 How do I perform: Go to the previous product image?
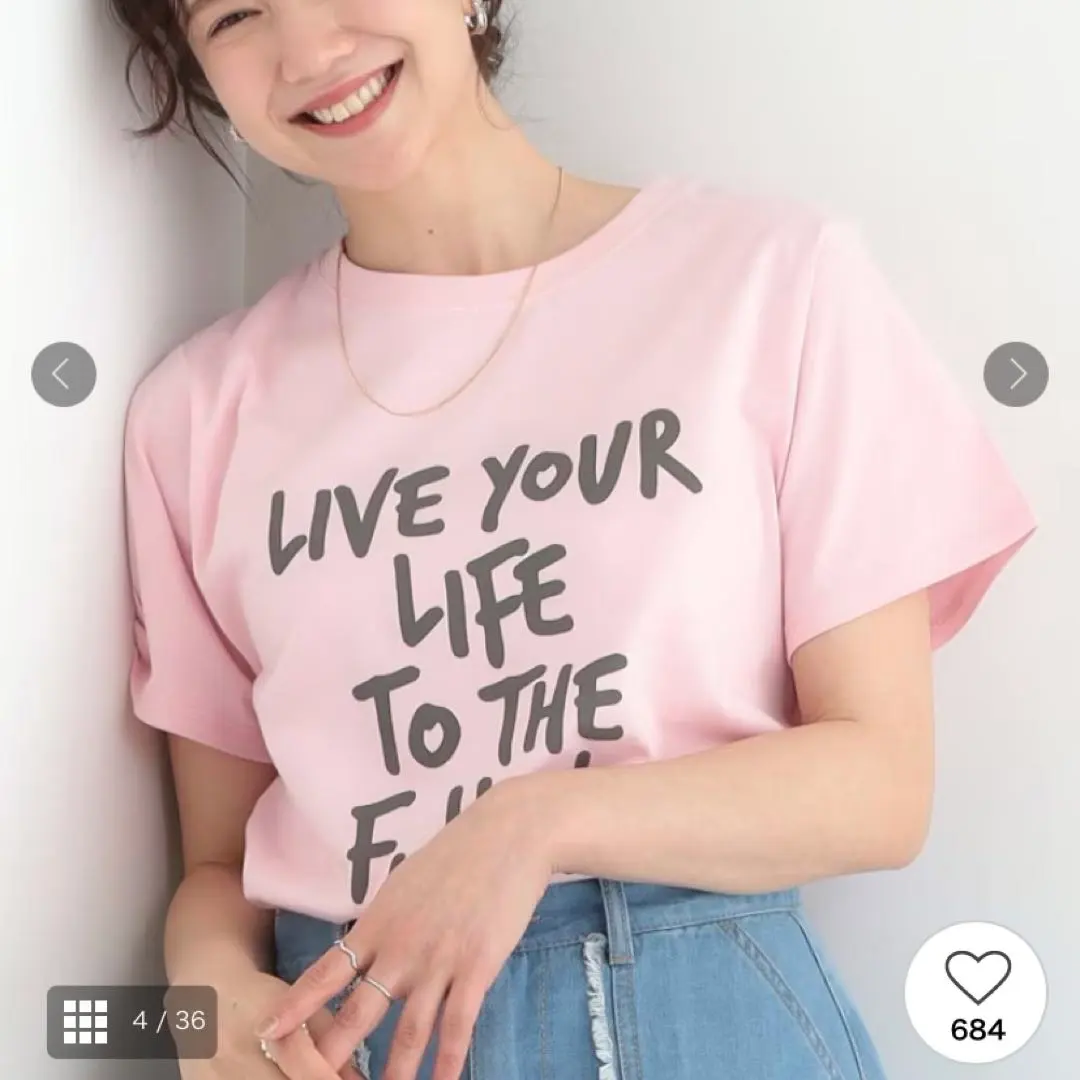(64, 374)
